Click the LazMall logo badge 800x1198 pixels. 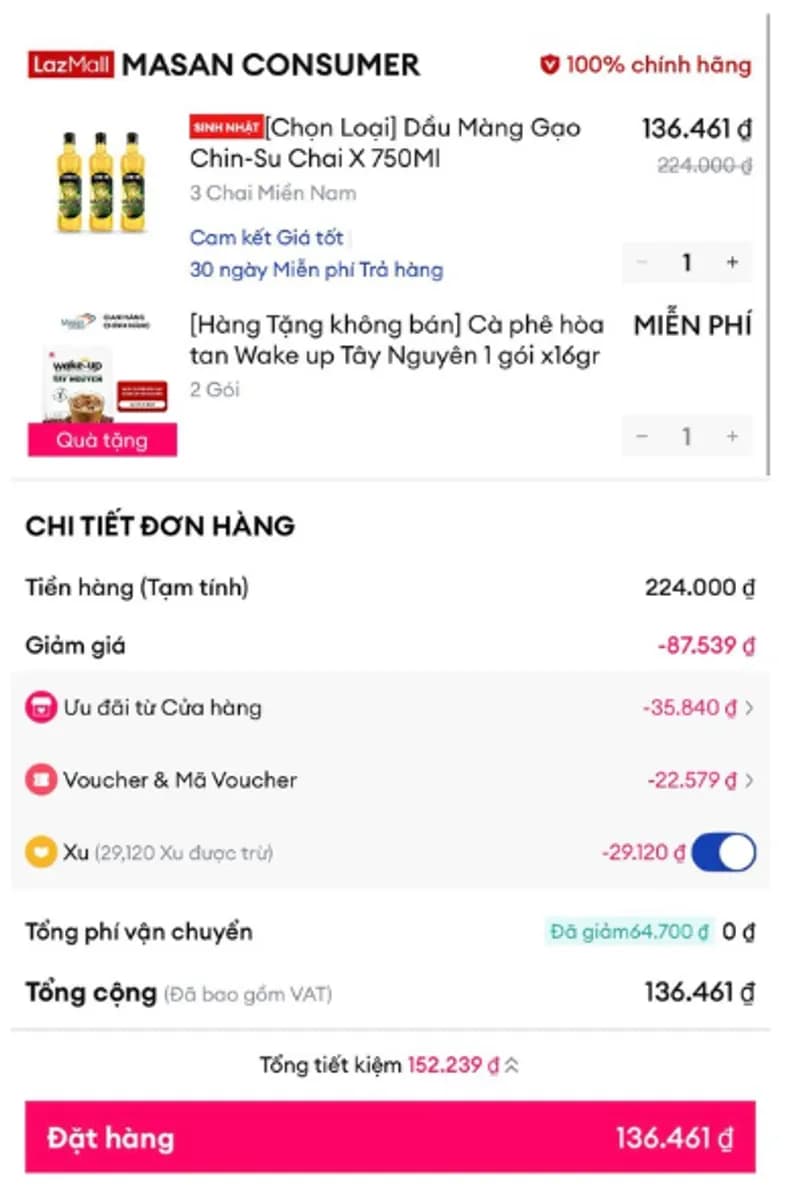click(x=70, y=63)
